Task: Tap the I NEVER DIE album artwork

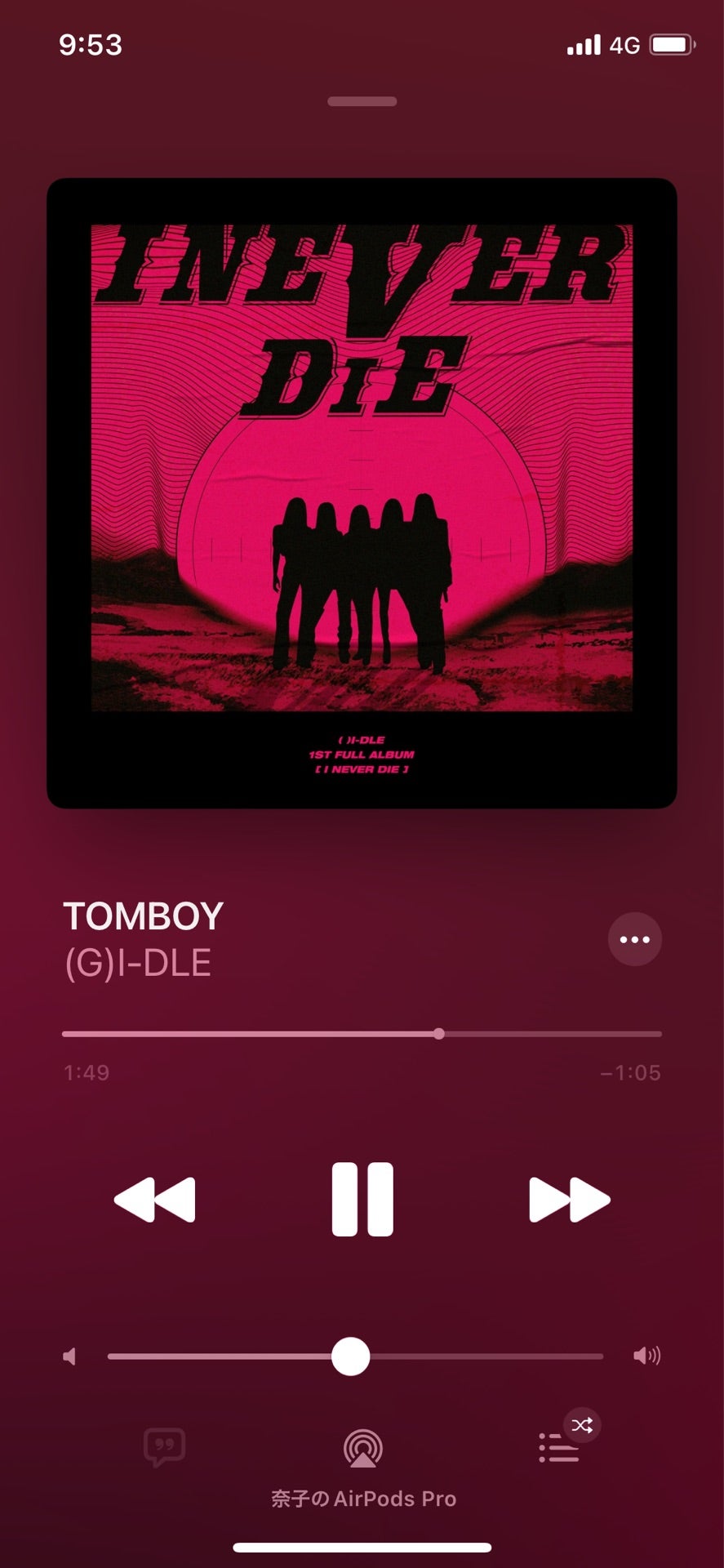Action: (362, 493)
